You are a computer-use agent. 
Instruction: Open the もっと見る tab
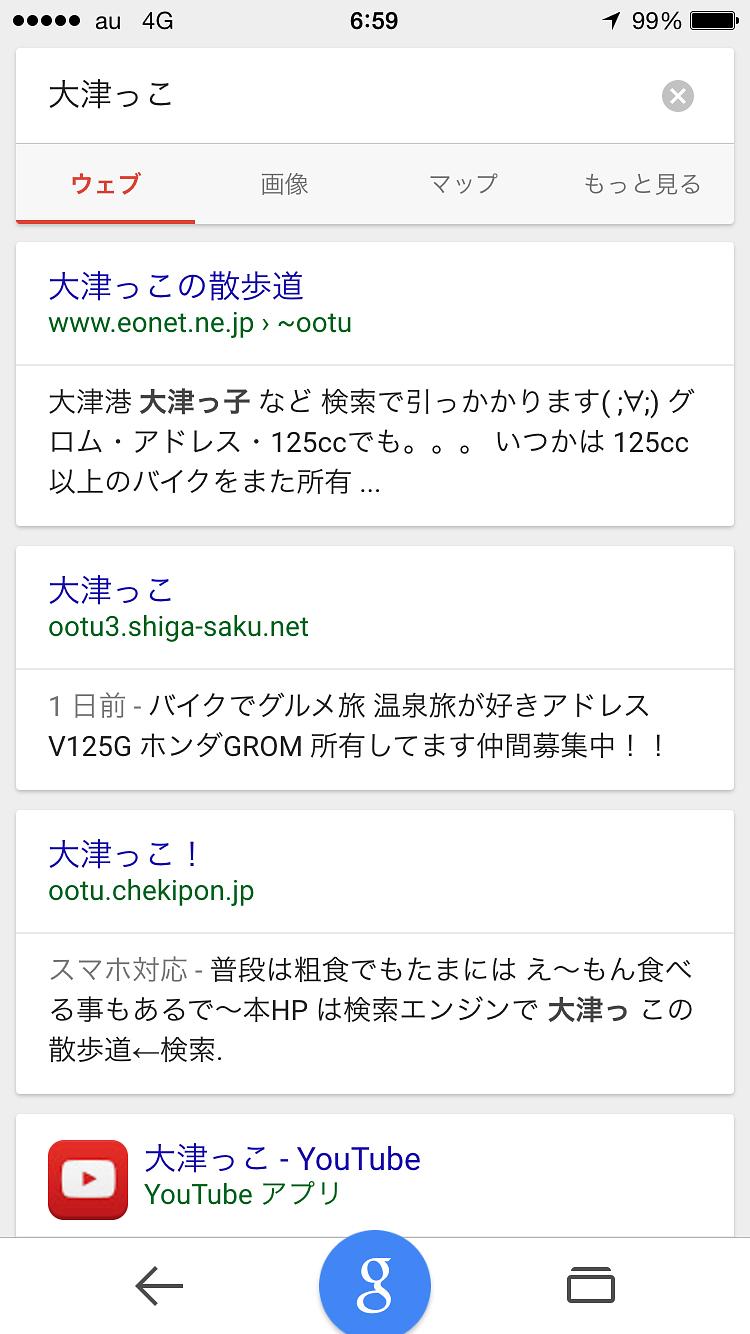click(642, 184)
